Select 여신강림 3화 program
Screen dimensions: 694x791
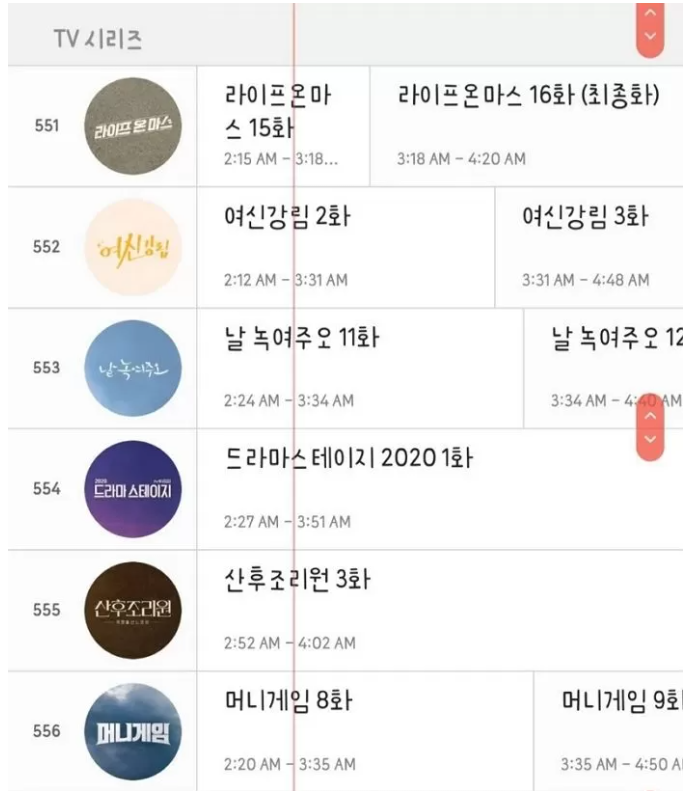pos(589,247)
